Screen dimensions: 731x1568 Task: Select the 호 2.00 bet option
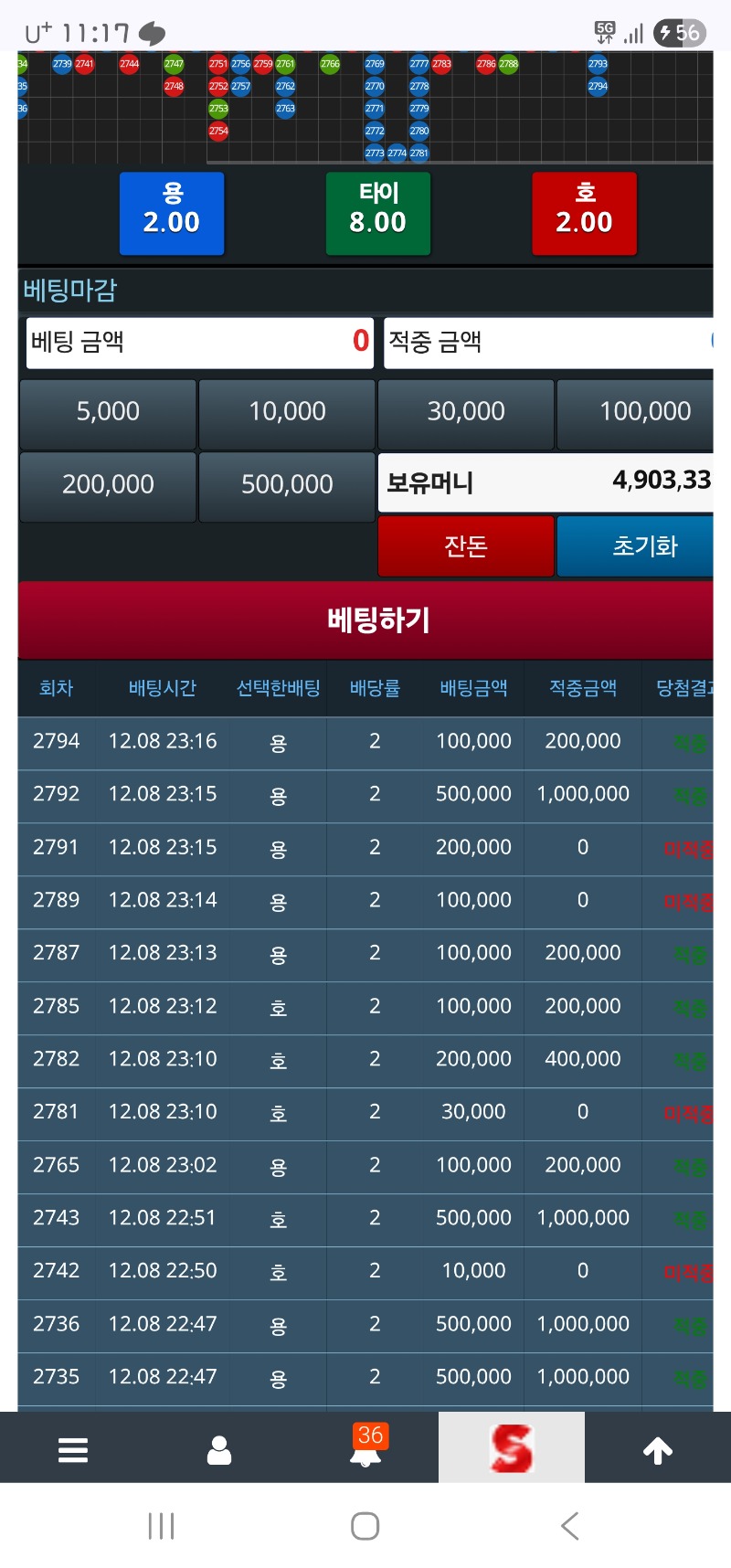point(584,214)
